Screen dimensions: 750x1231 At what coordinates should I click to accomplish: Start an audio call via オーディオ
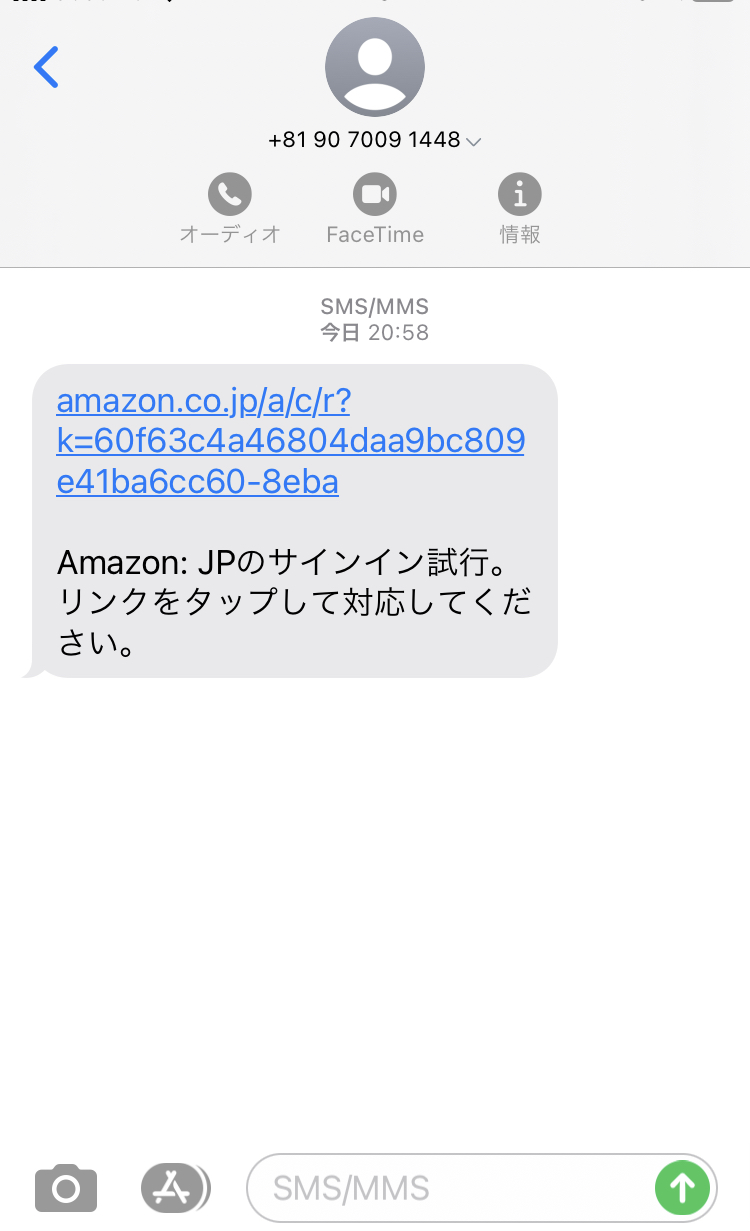pos(230,209)
